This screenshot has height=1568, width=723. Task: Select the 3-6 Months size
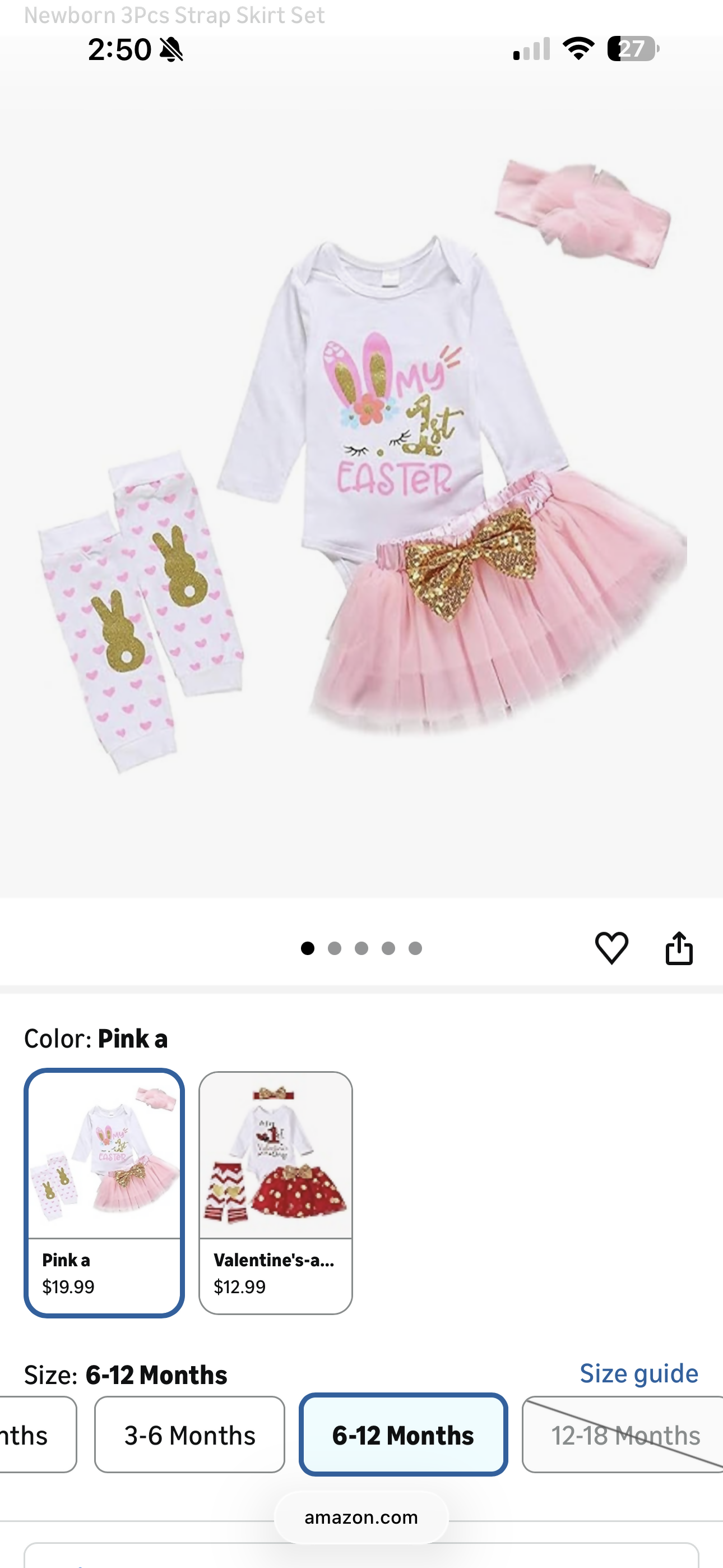point(189,1435)
